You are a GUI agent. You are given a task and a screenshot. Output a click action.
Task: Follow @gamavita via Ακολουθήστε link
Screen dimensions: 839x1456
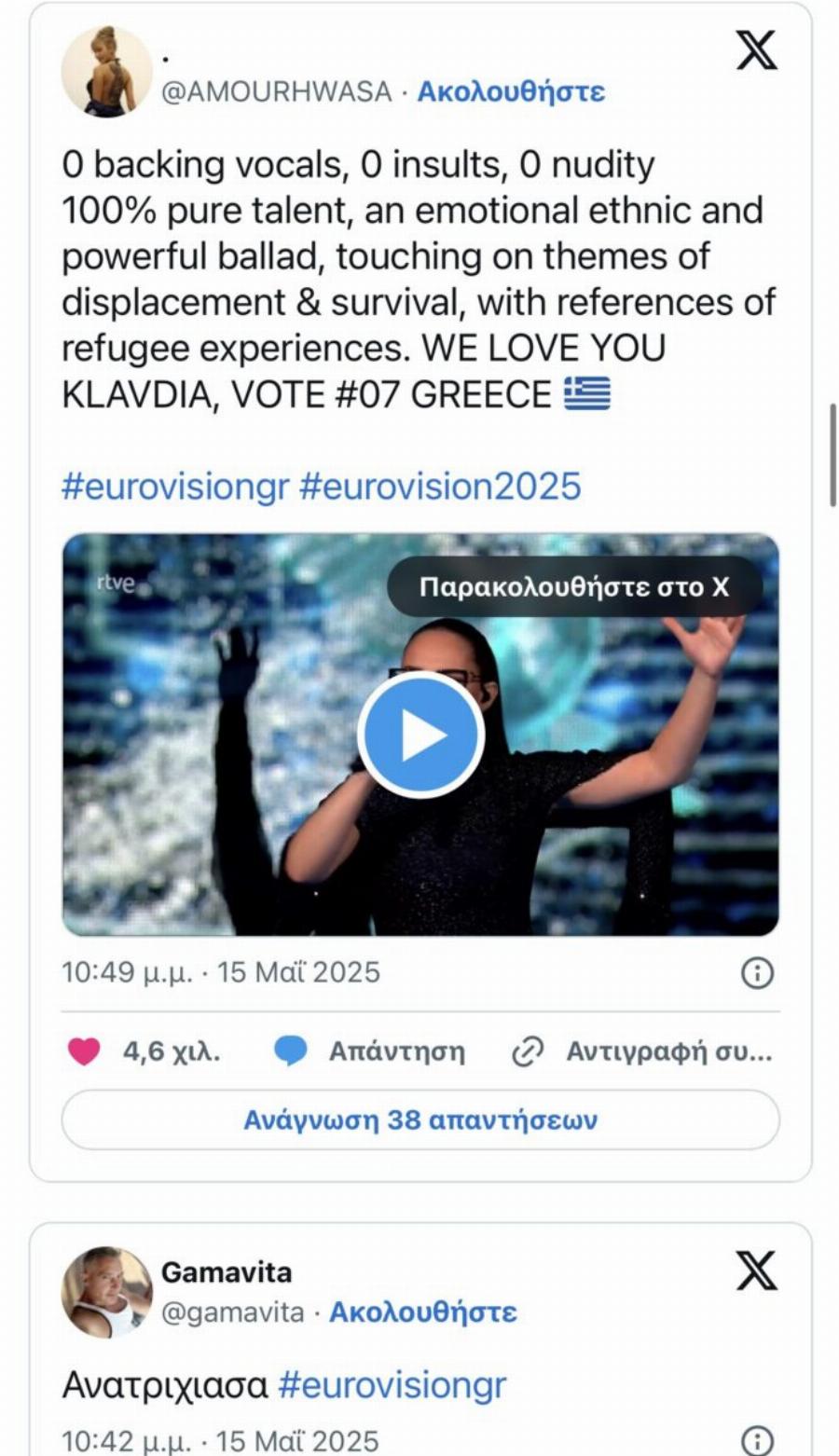[422, 1312]
